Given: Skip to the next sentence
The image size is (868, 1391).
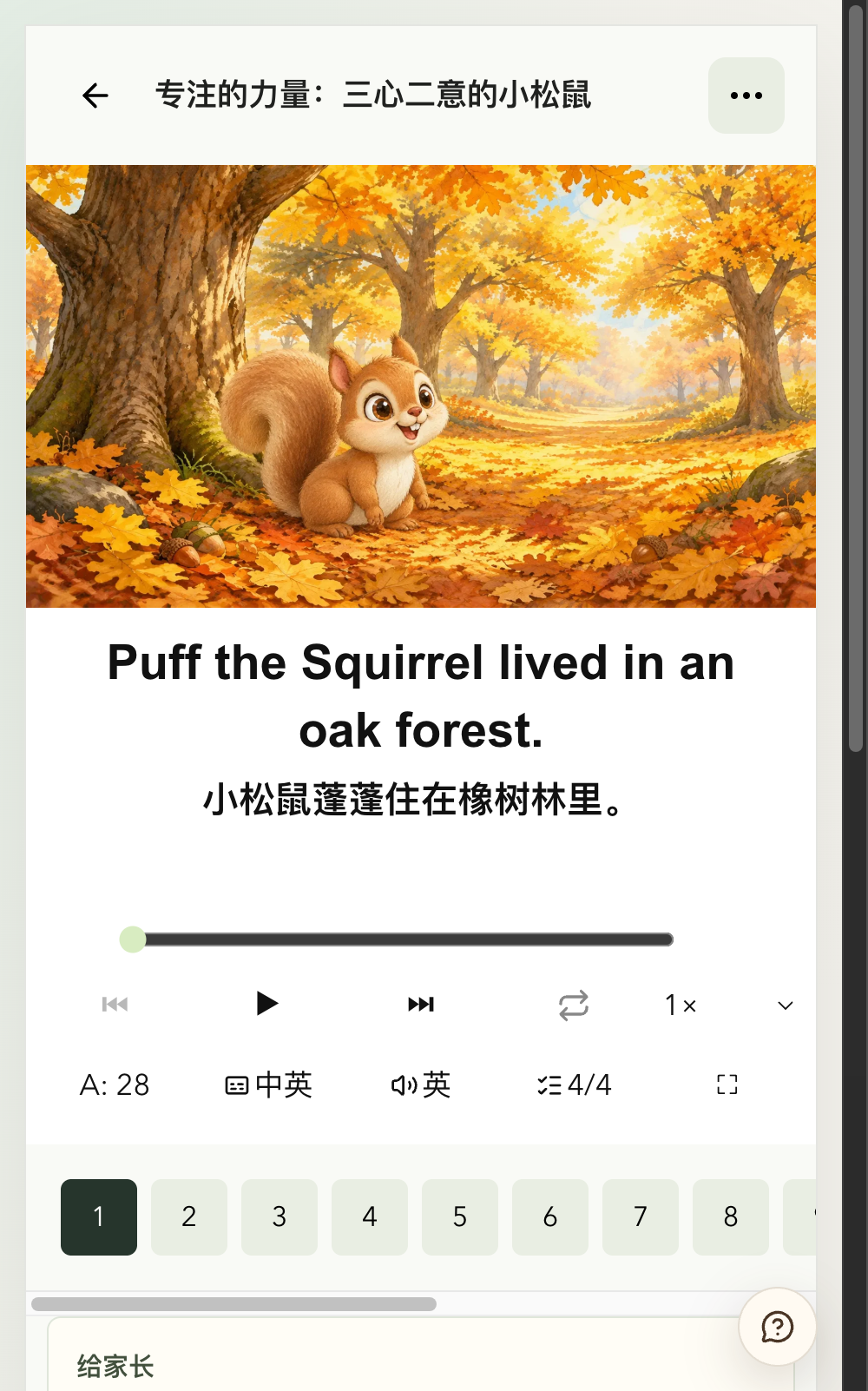Looking at the screenshot, I should (x=421, y=1005).
